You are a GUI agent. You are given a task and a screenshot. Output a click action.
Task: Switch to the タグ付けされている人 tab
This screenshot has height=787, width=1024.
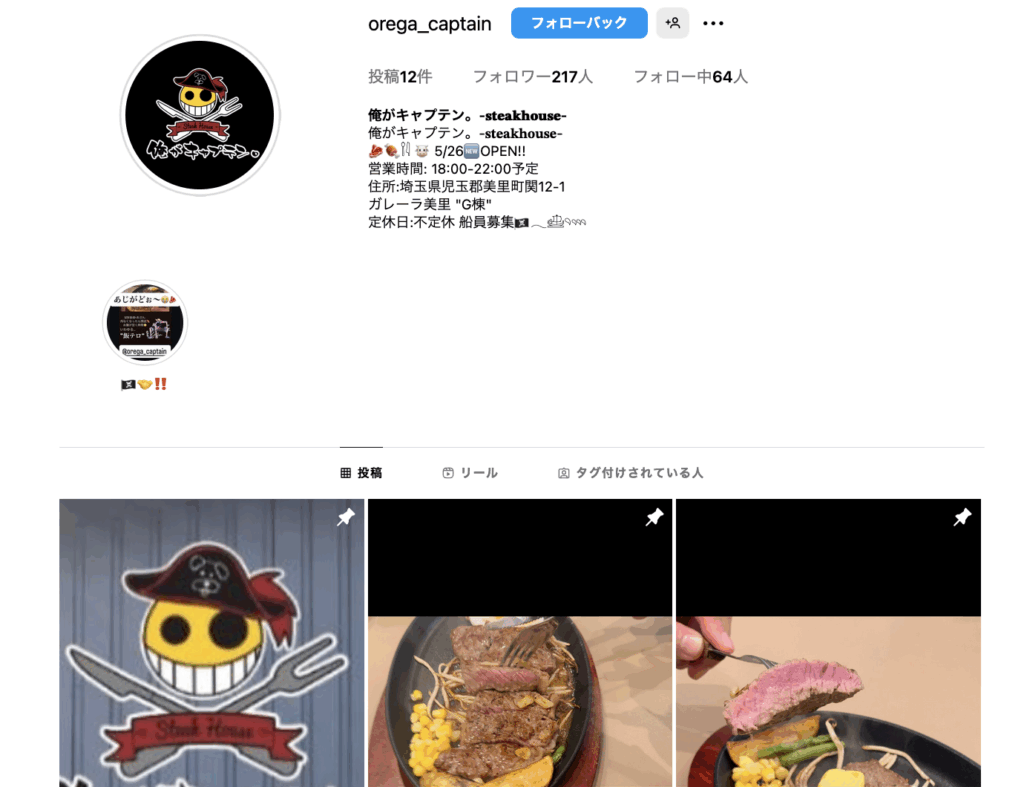(630, 473)
